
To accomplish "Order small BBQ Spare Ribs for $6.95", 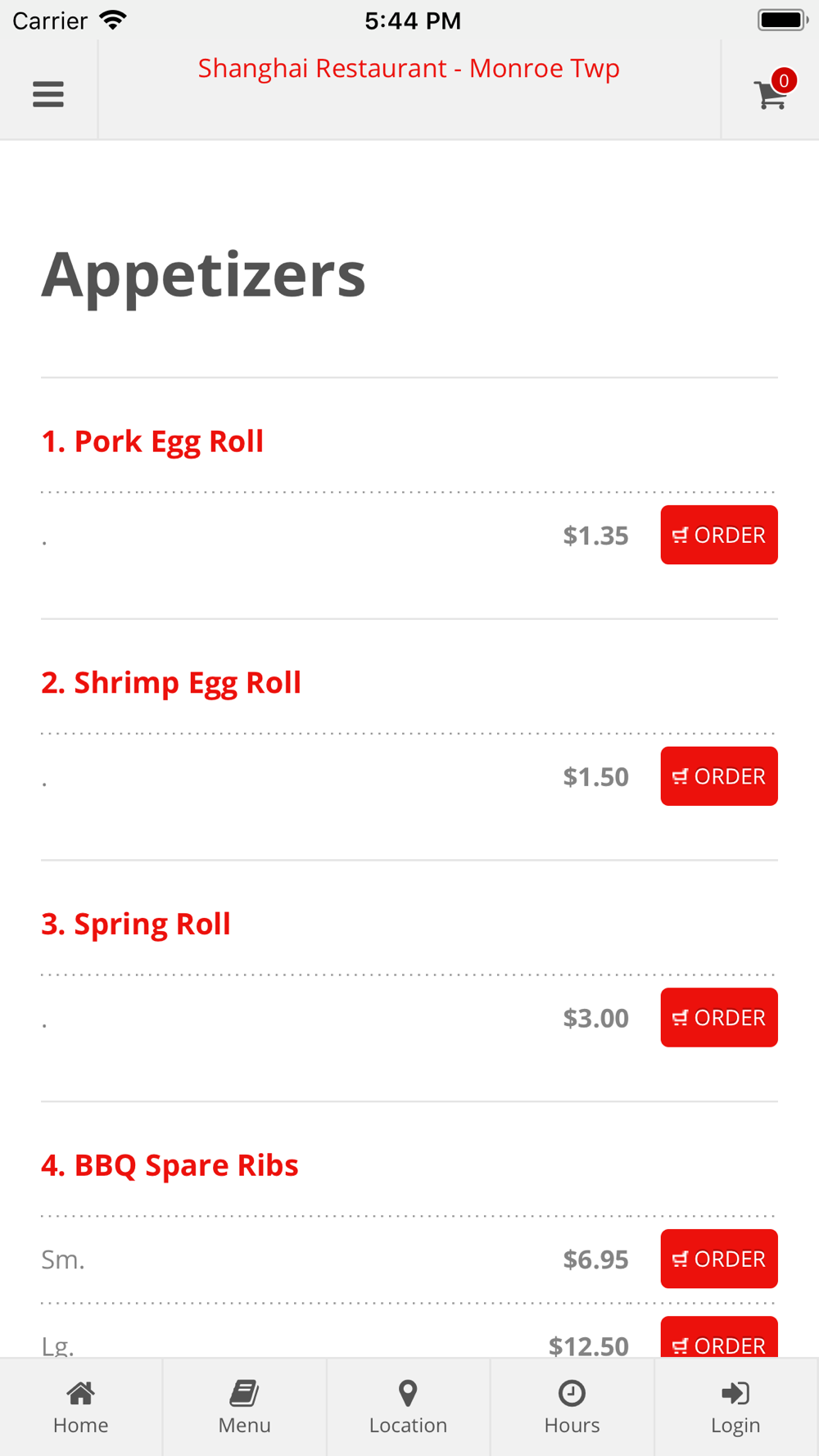I will click(718, 1259).
